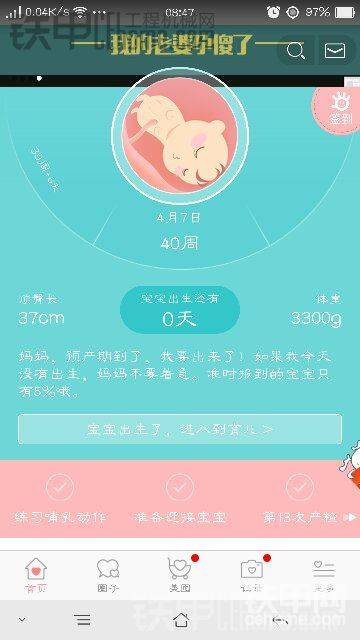Open the camera 记录 tab
The image size is (360, 640).
click(252, 575)
